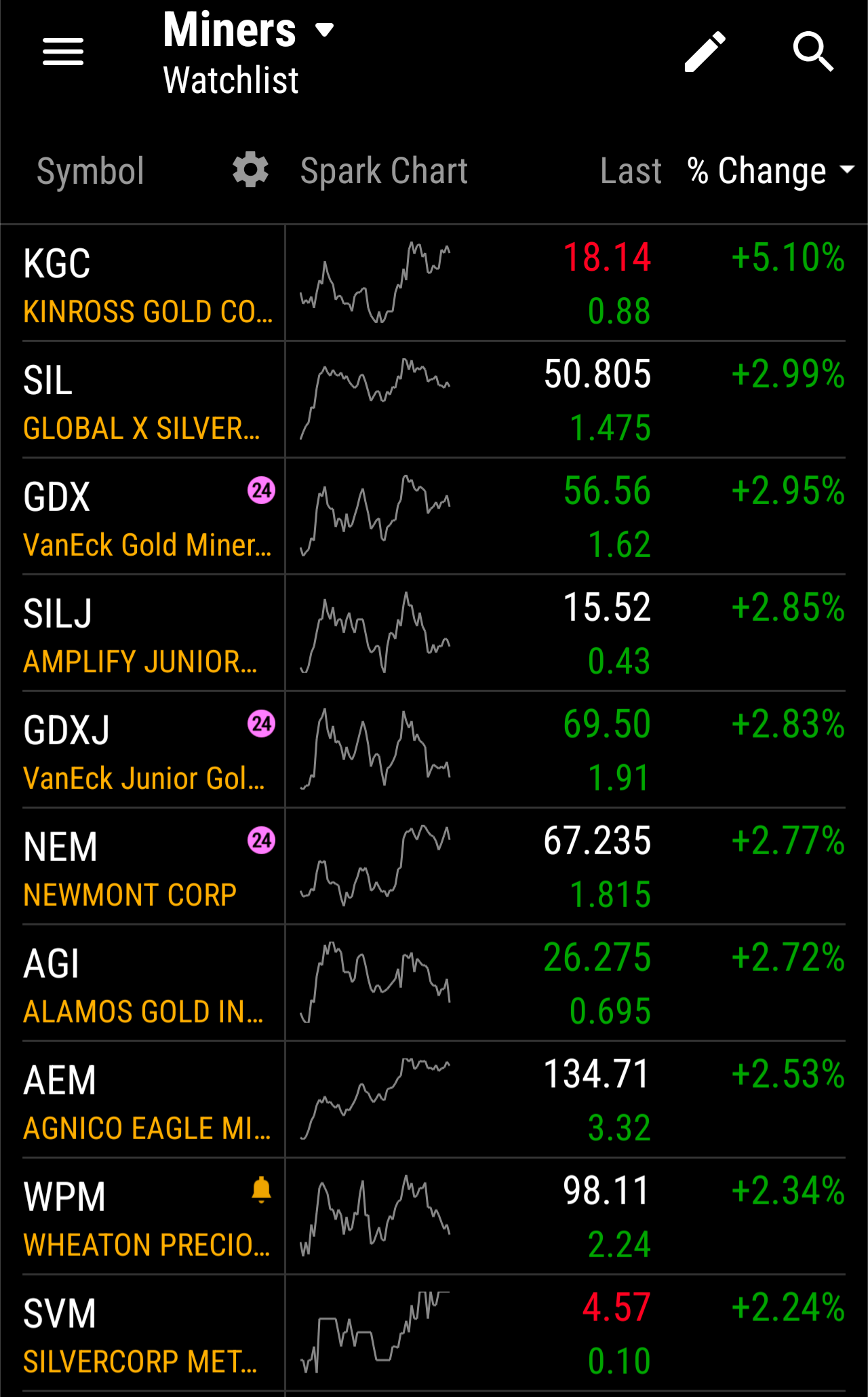Open SIL Global X Silver row
The width and height of the screenshot is (868, 1397).
pyautogui.click(x=434, y=400)
